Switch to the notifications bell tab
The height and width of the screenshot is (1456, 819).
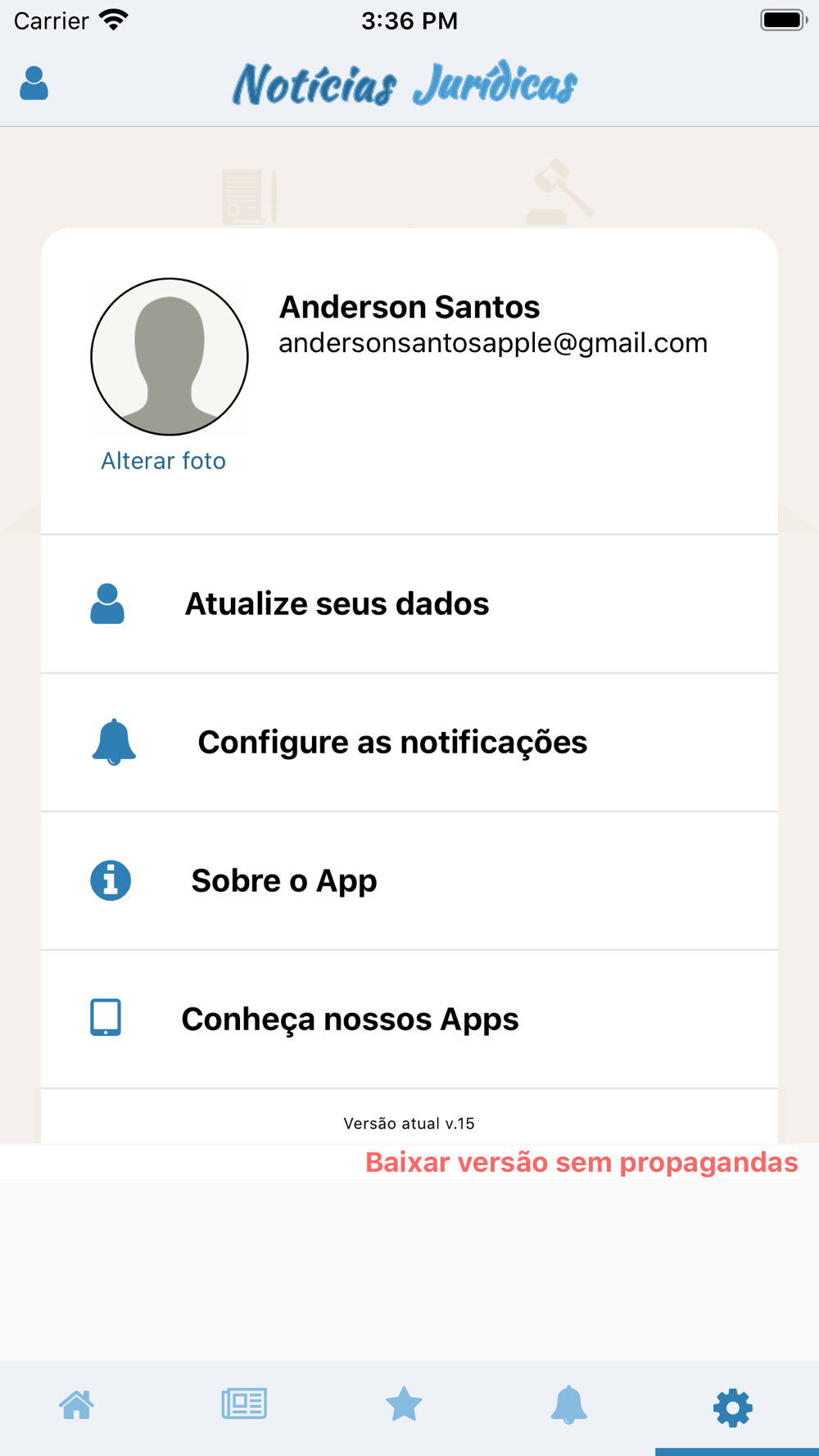tap(568, 1405)
